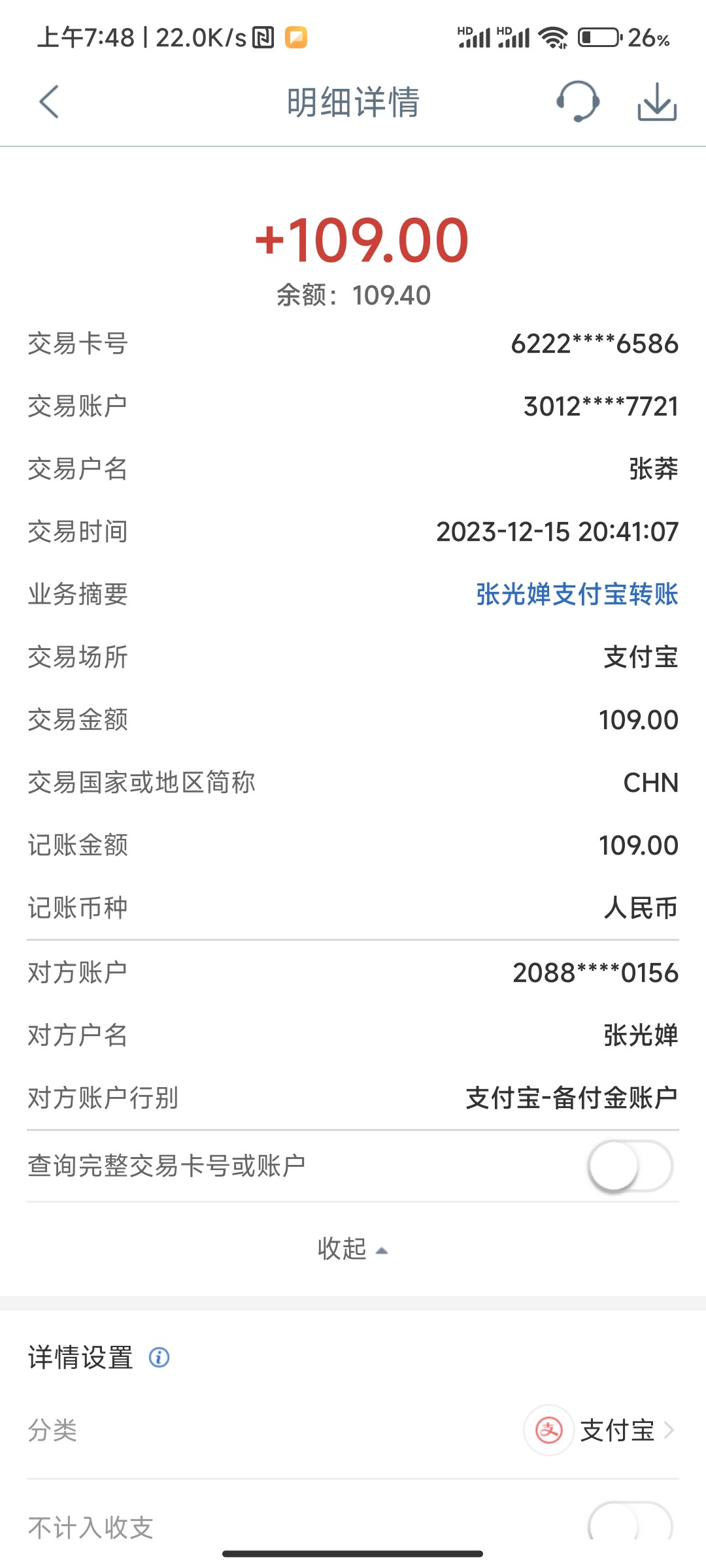Contact customer service via the headset icon

[577, 102]
